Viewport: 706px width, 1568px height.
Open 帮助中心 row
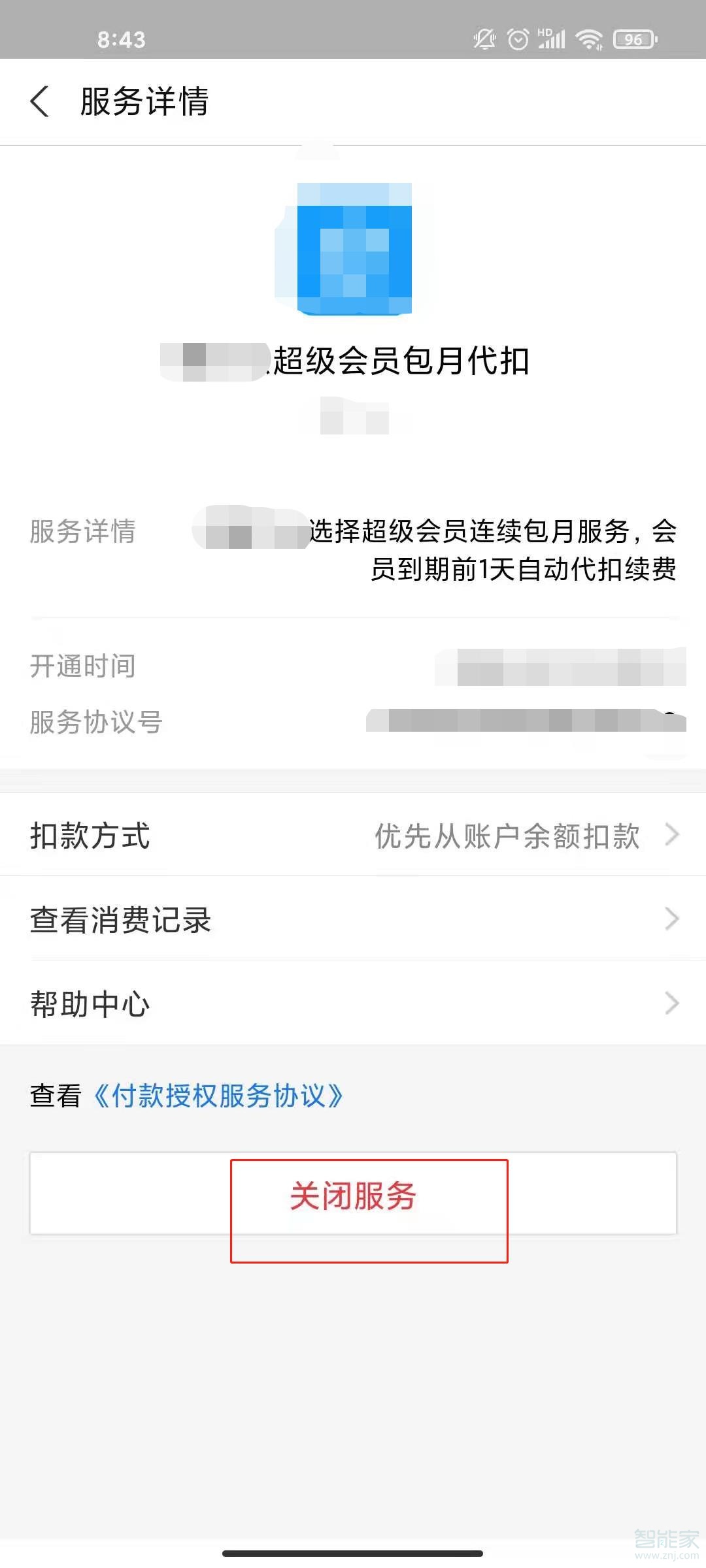coord(353,1004)
